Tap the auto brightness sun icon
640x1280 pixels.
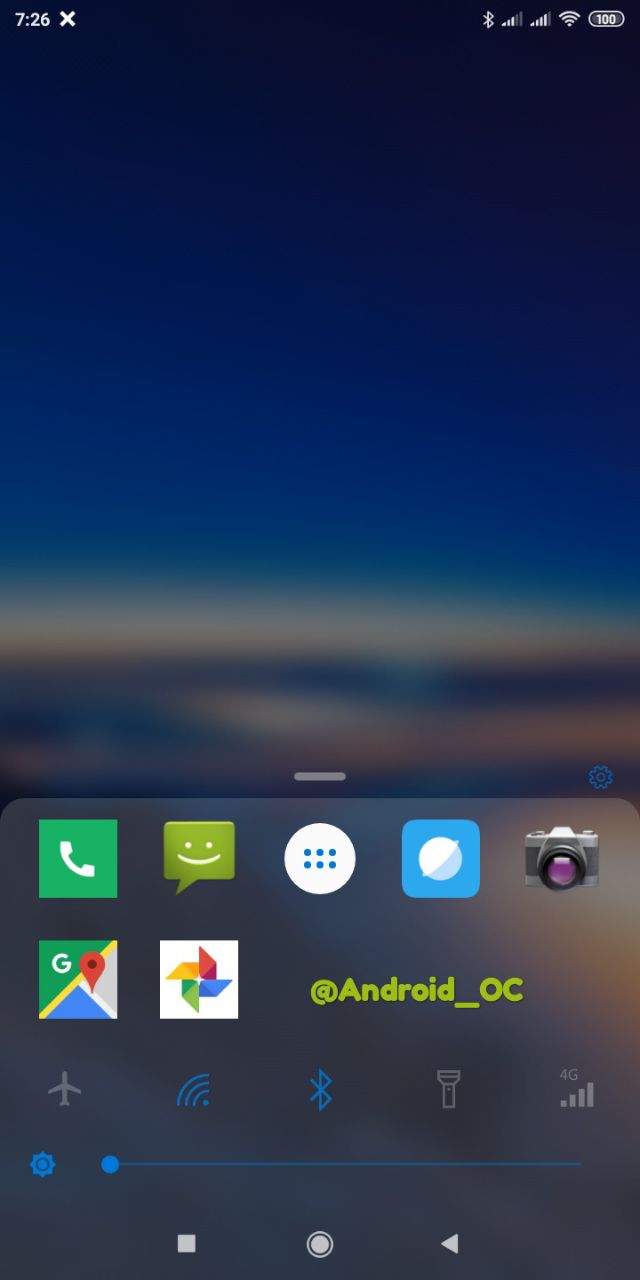pos(43,1164)
